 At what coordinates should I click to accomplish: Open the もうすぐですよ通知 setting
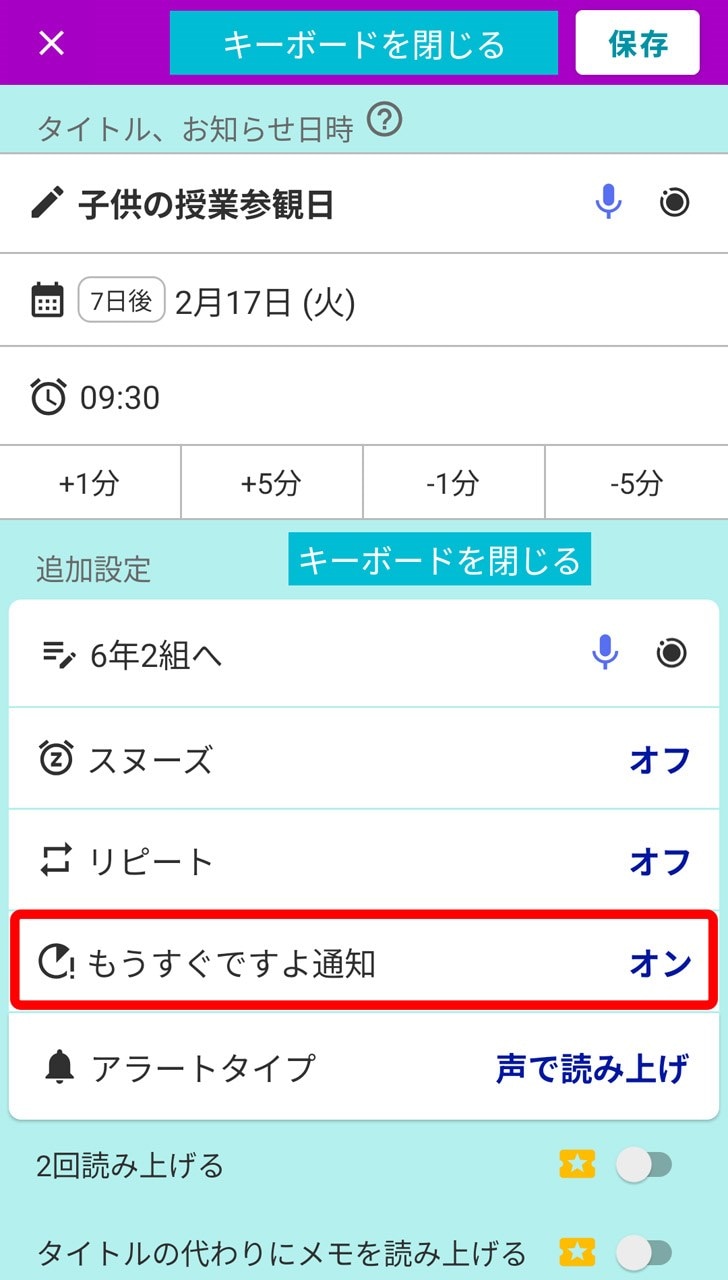(x=363, y=962)
